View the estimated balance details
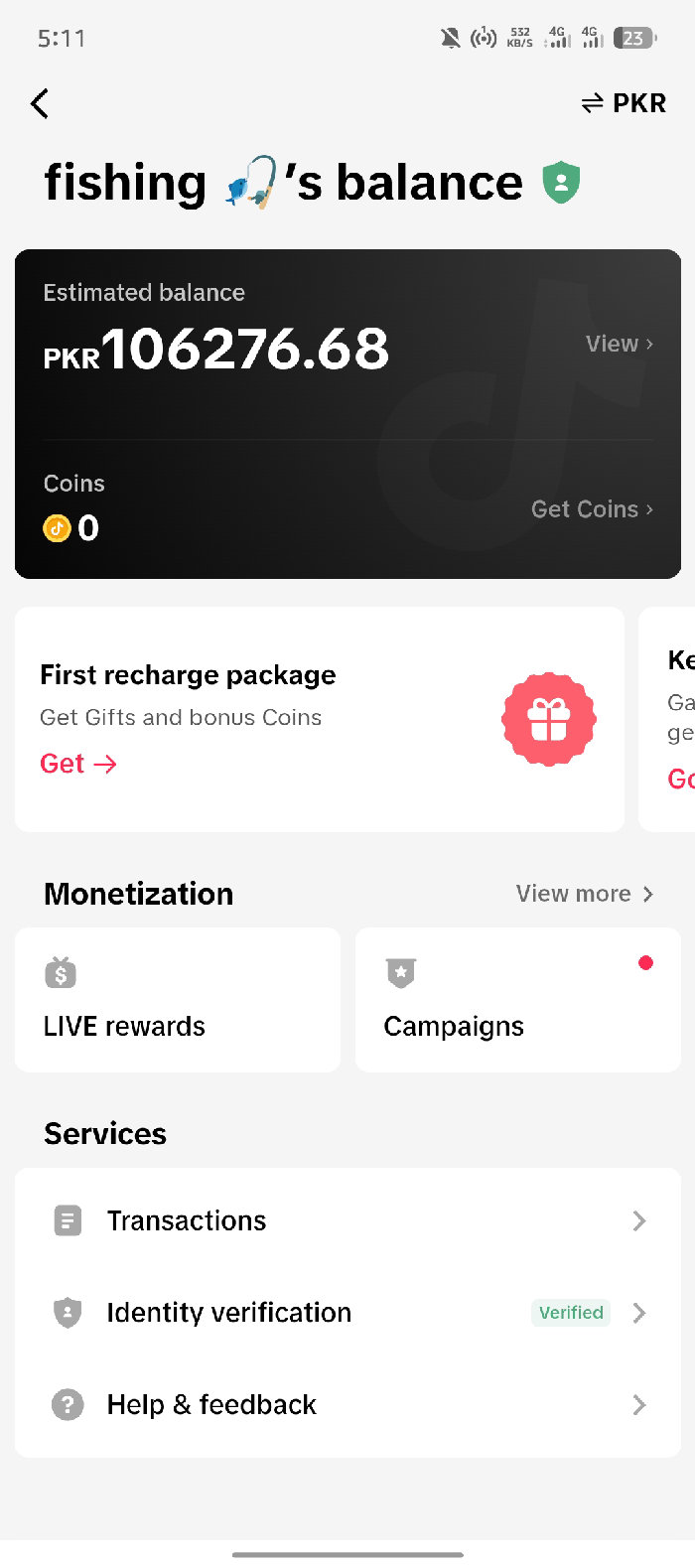The image size is (695, 1568). [x=619, y=344]
